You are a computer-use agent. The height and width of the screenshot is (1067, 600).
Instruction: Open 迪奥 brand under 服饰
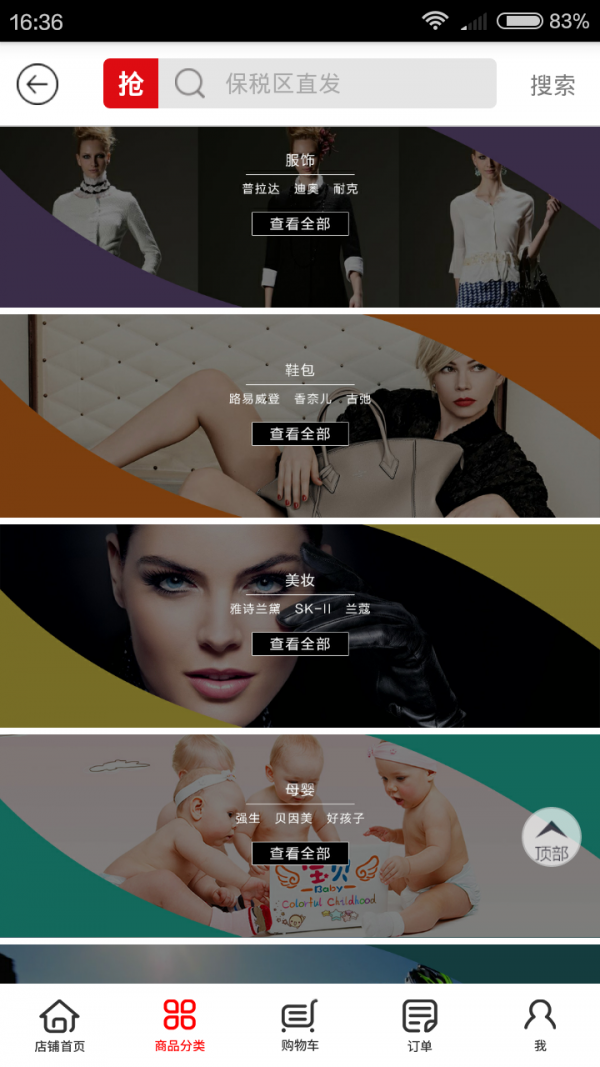coord(306,189)
